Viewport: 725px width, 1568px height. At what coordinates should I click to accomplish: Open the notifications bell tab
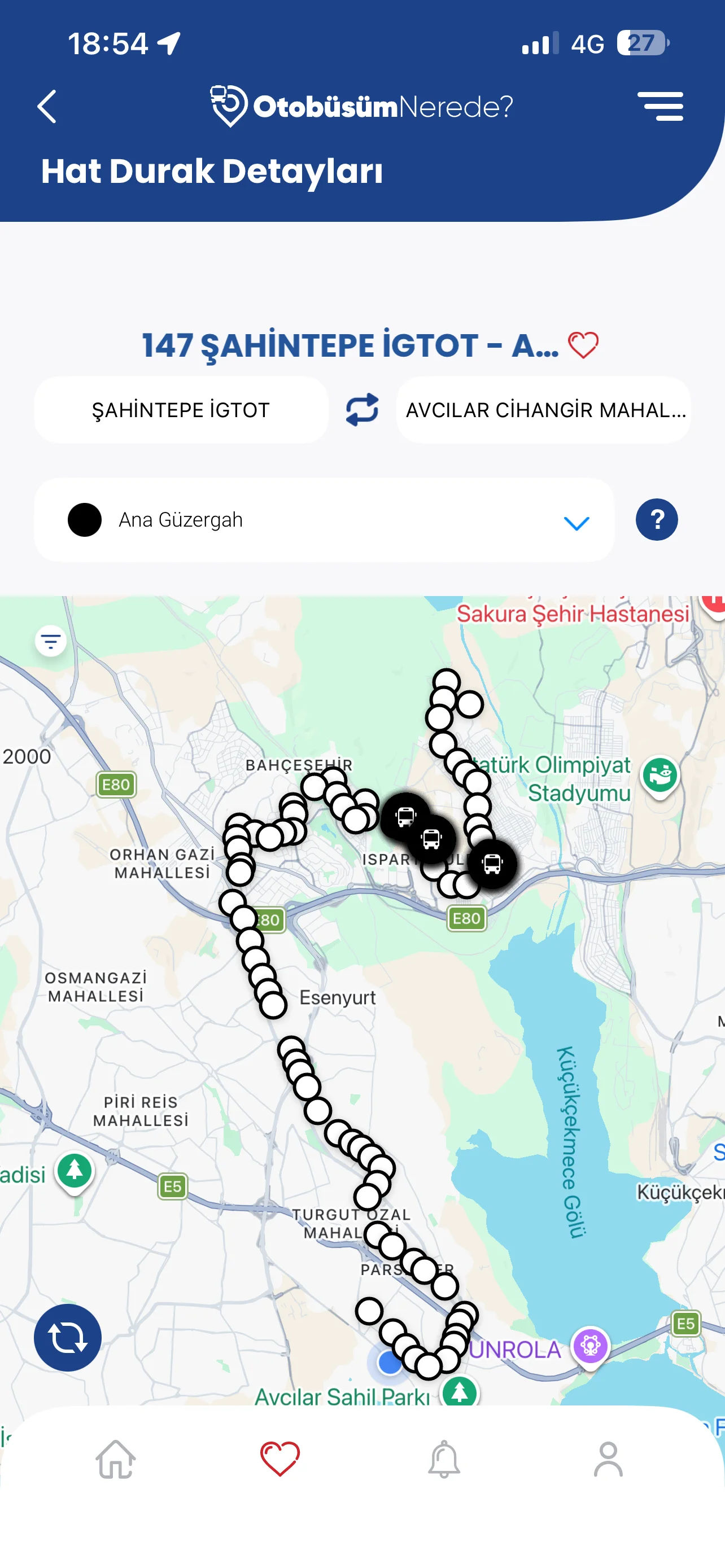point(444,1459)
